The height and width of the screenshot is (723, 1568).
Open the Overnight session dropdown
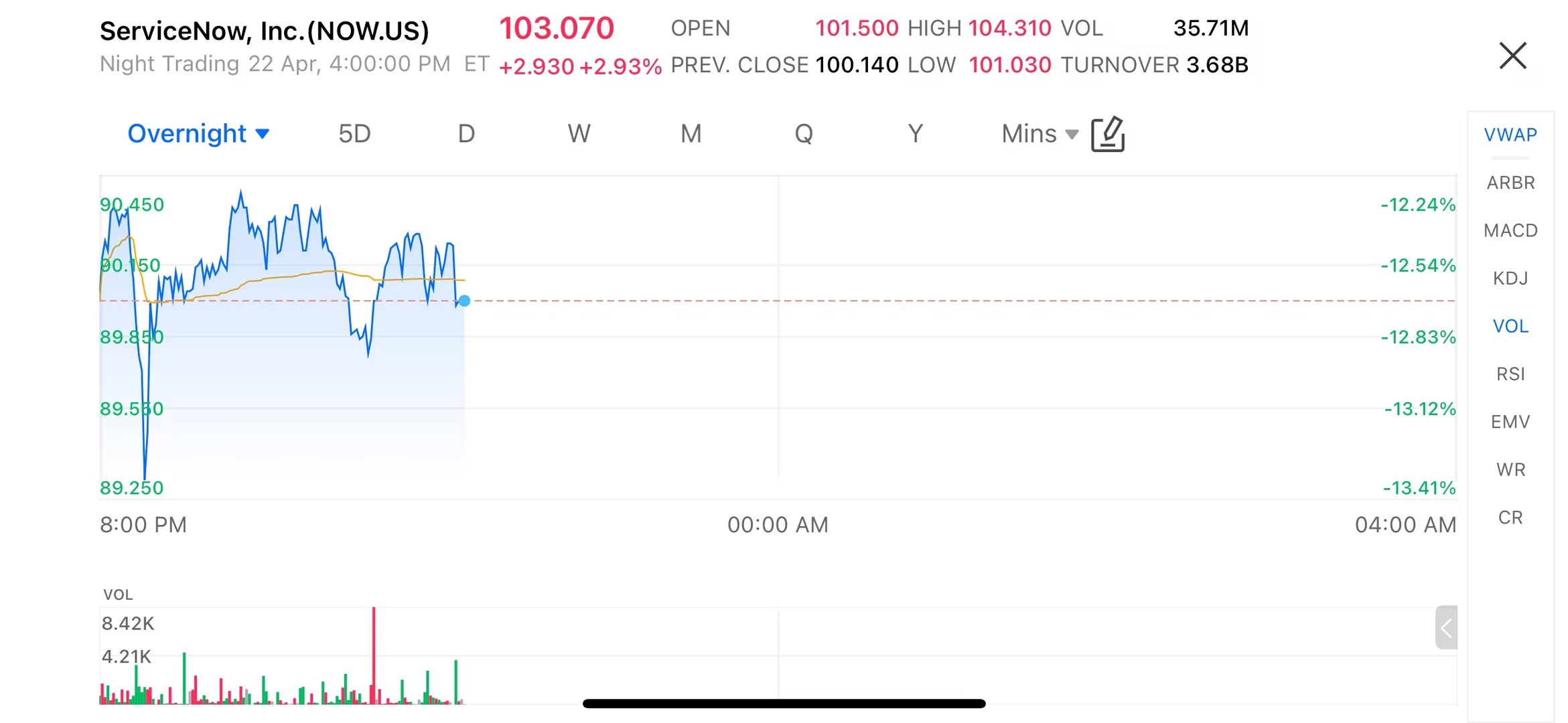tap(198, 134)
